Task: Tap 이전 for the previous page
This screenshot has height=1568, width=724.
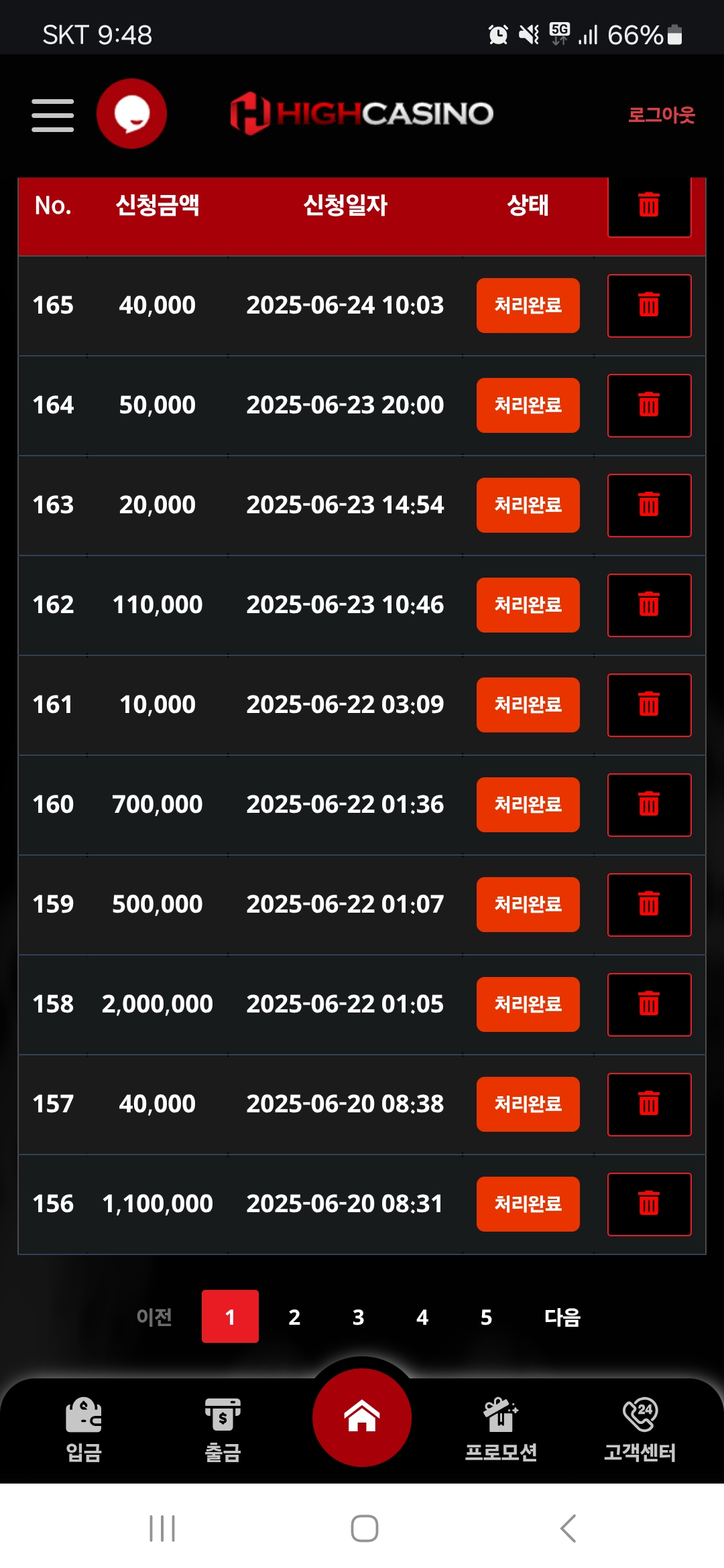Action: point(154,1317)
